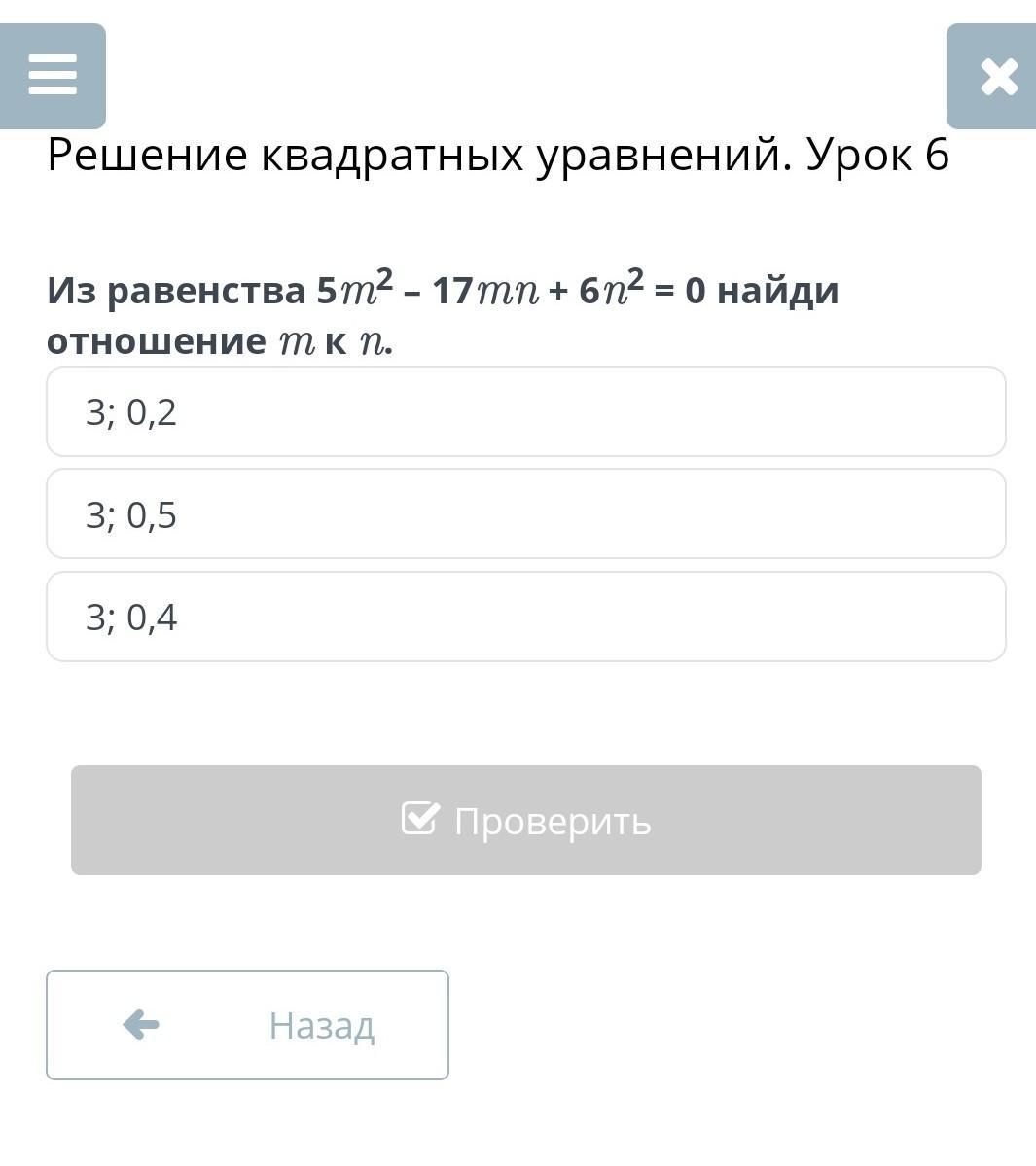Pick the answer option 3; 0,4
1036x1166 pixels.
tap(525, 618)
